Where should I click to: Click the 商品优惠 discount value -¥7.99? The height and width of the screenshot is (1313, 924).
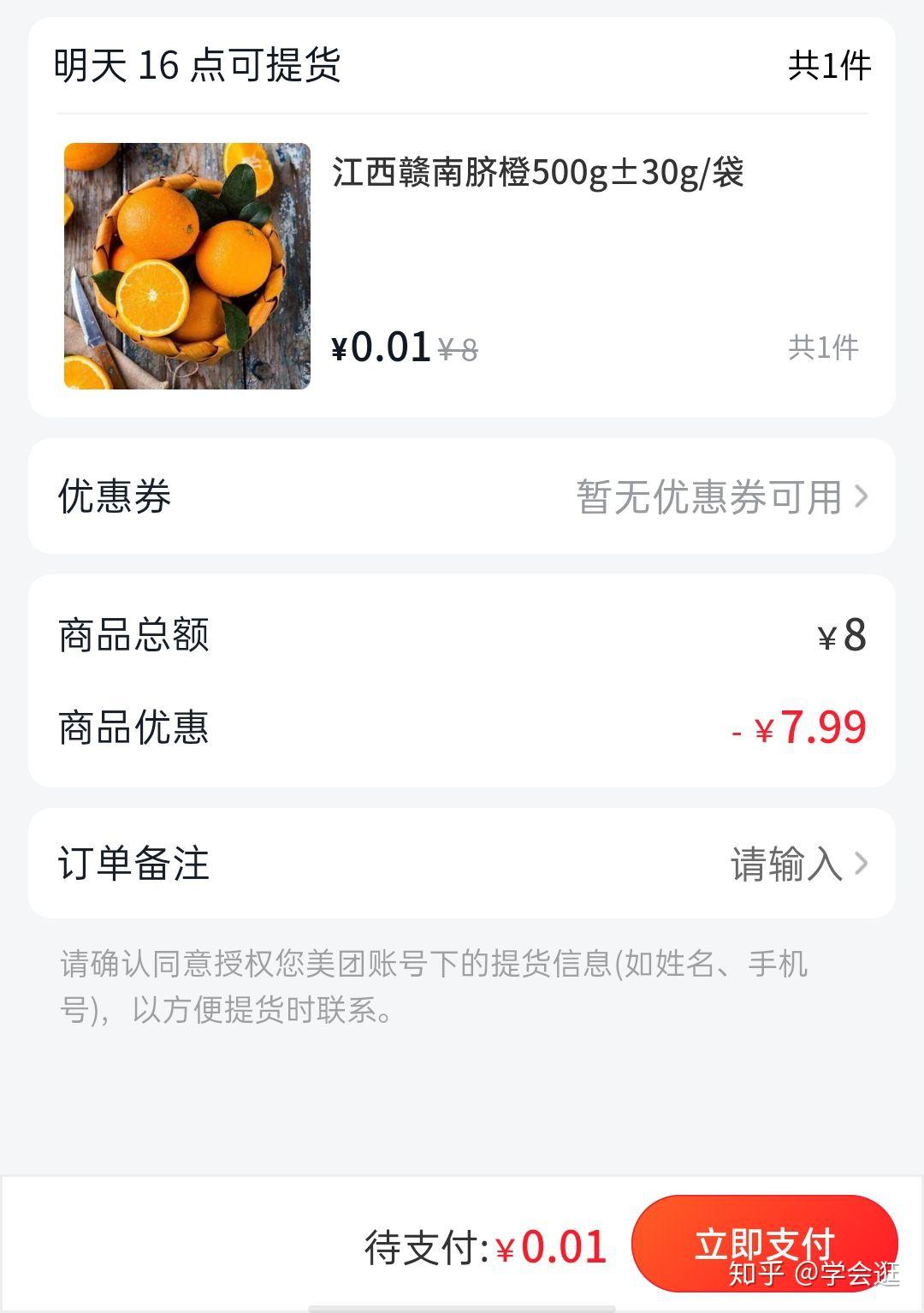coord(797,730)
